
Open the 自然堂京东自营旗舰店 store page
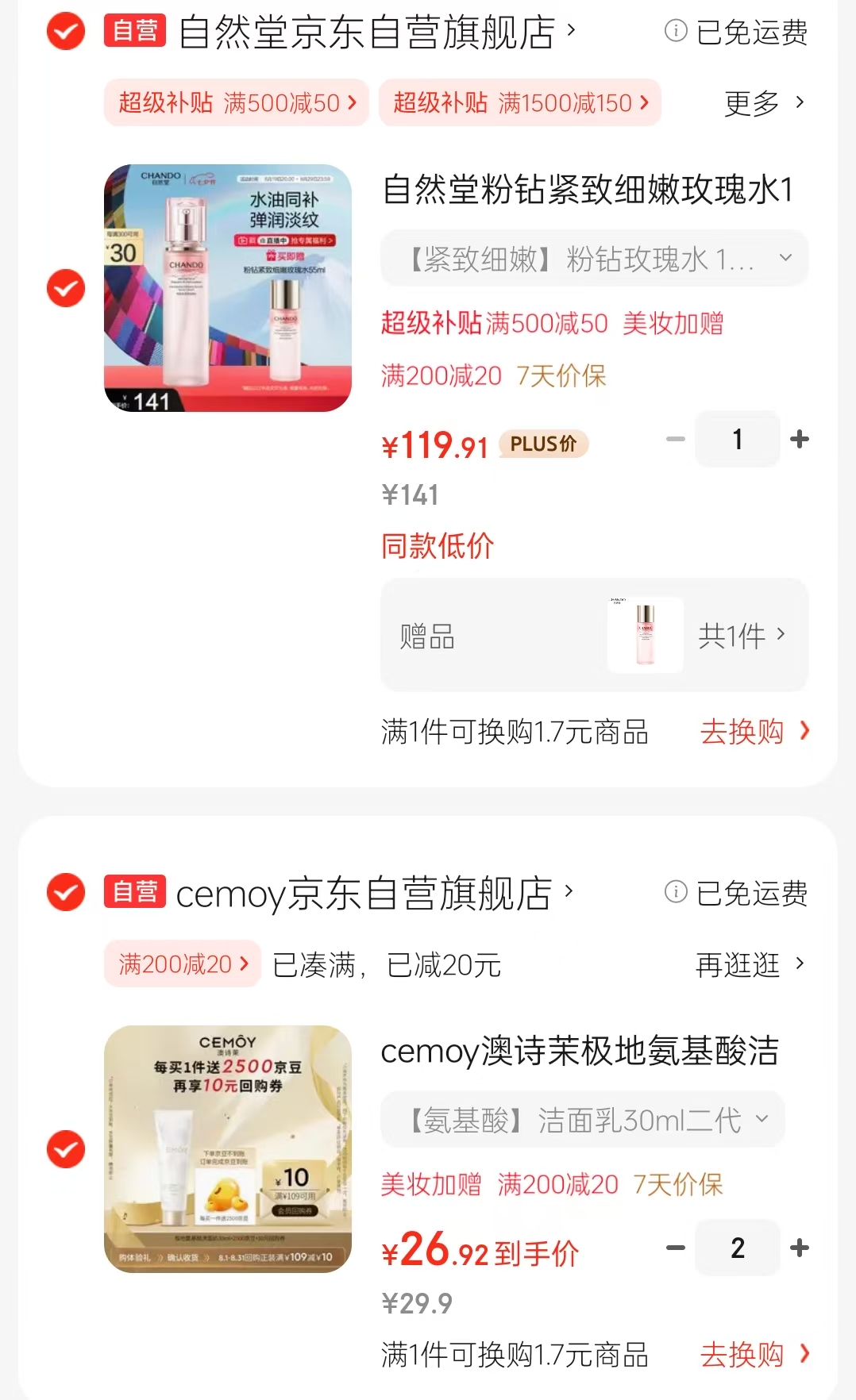[373, 32]
